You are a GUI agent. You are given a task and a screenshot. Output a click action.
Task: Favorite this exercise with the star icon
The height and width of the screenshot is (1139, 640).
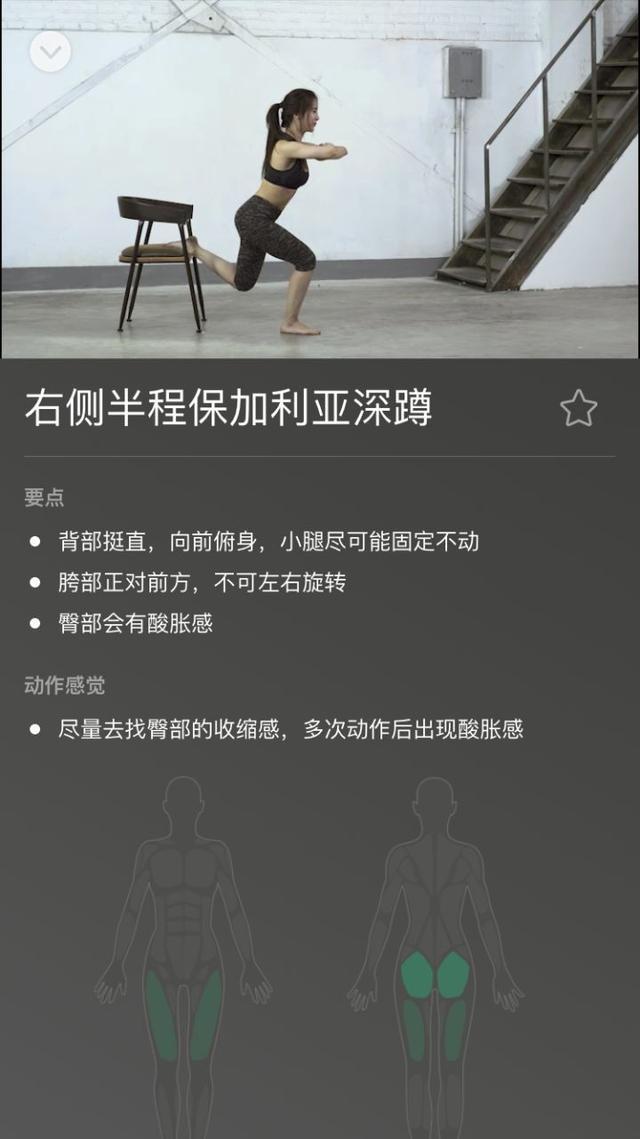tap(578, 409)
